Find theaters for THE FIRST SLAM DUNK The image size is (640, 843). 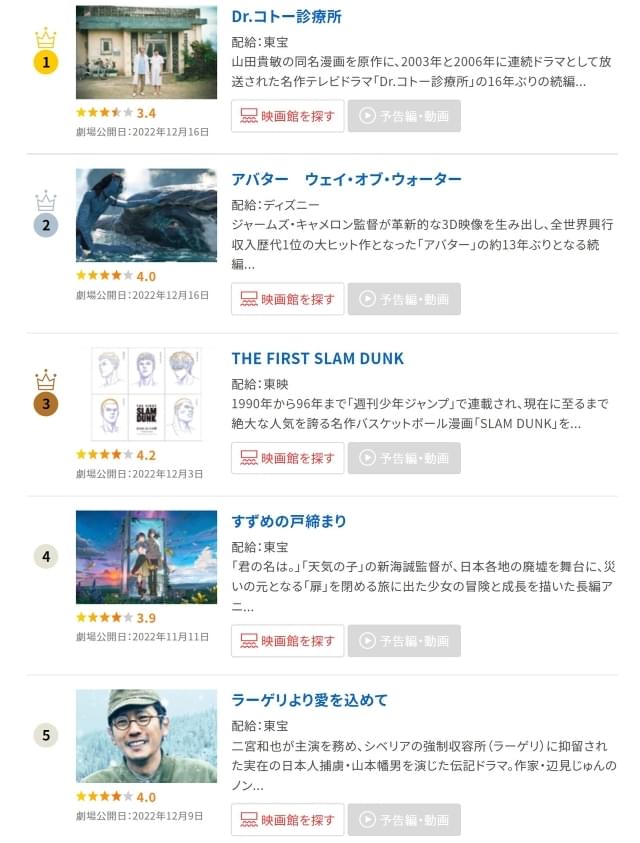click(x=288, y=458)
